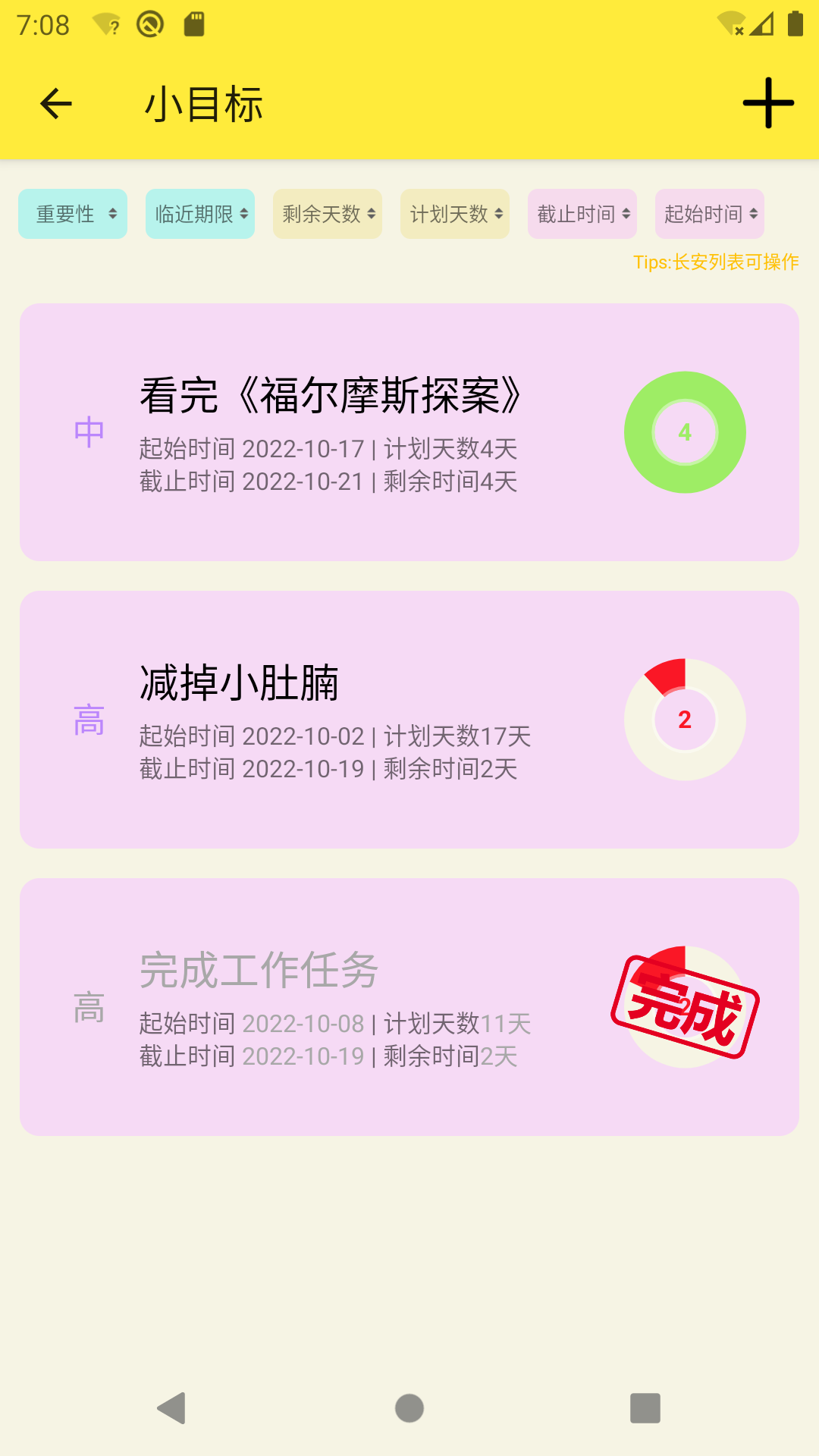Open the 剩余天数 sort dropdown
The image size is (819, 1456).
pyautogui.click(x=327, y=215)
